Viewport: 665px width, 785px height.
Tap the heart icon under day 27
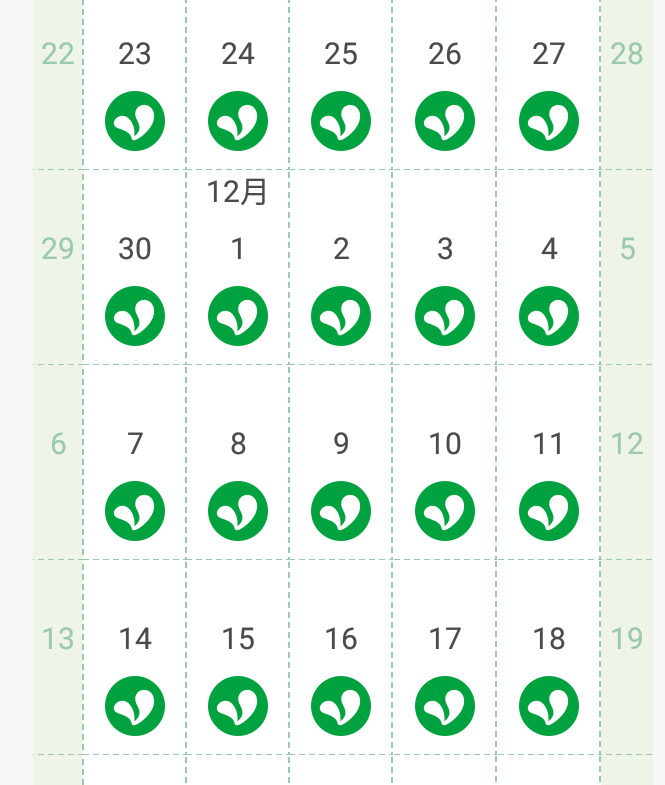549,121
